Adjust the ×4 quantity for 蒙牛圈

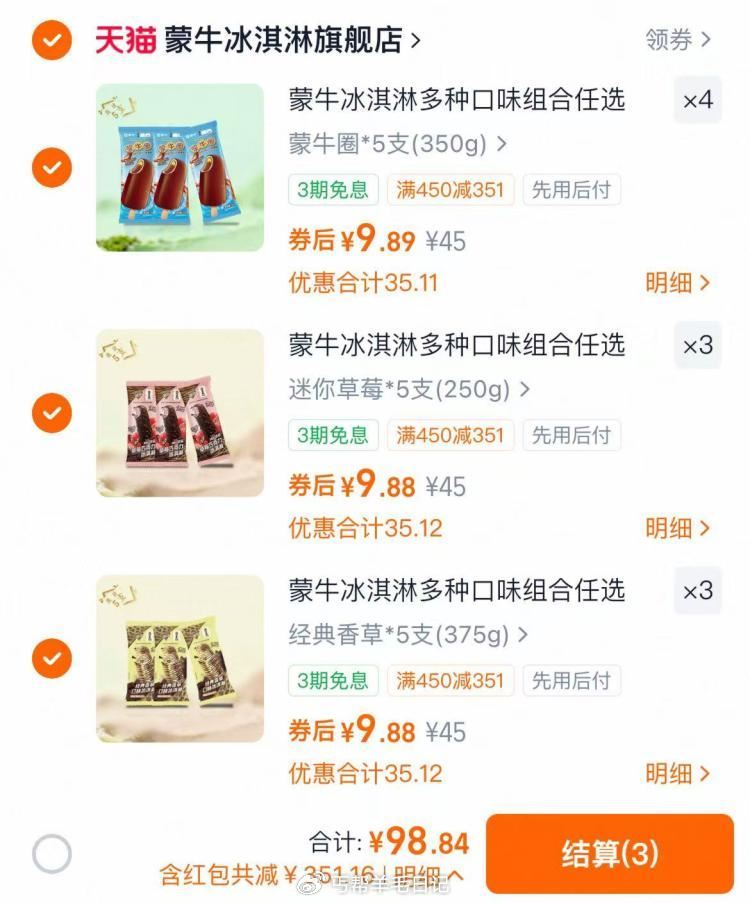[x=697, y=100]
